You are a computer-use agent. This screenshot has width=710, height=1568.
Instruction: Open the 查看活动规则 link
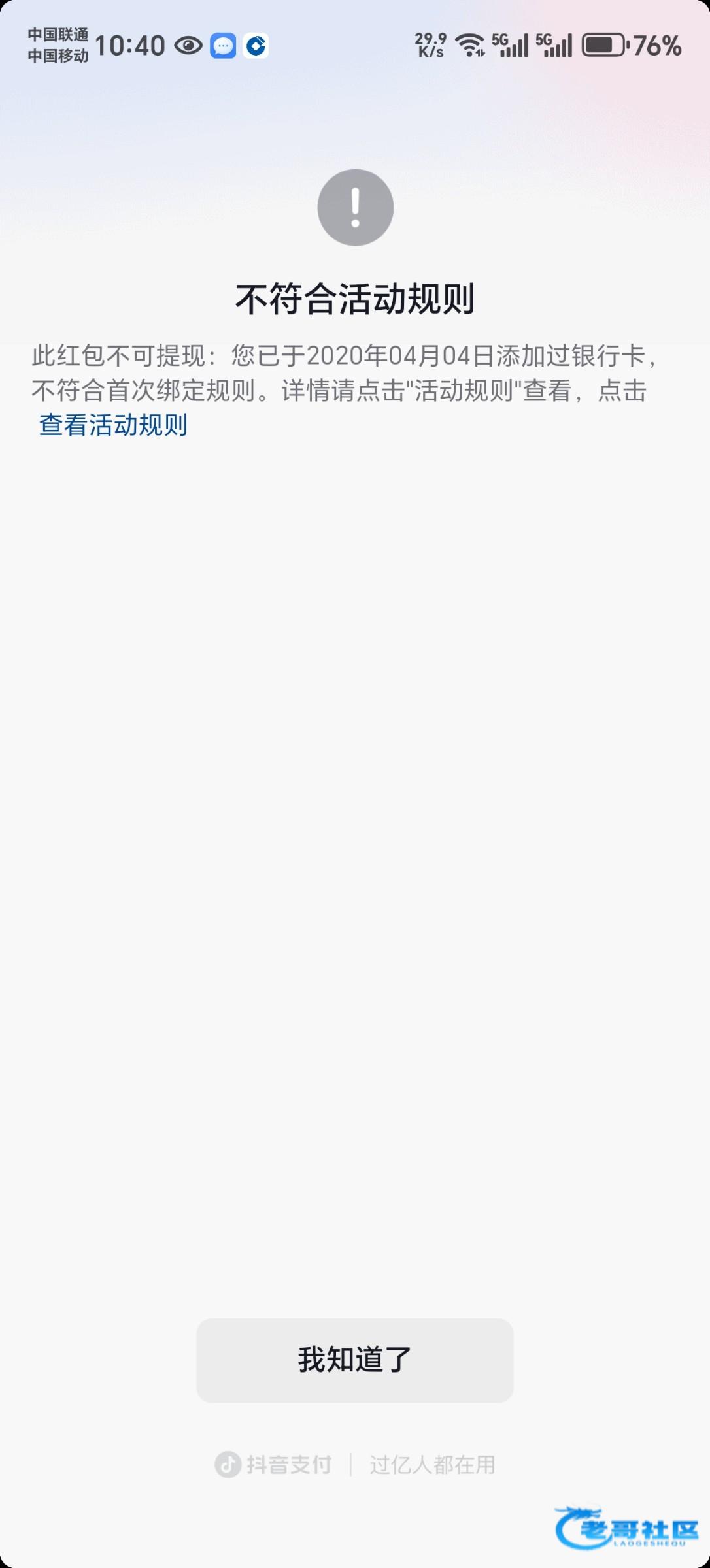tap(113, 425)
